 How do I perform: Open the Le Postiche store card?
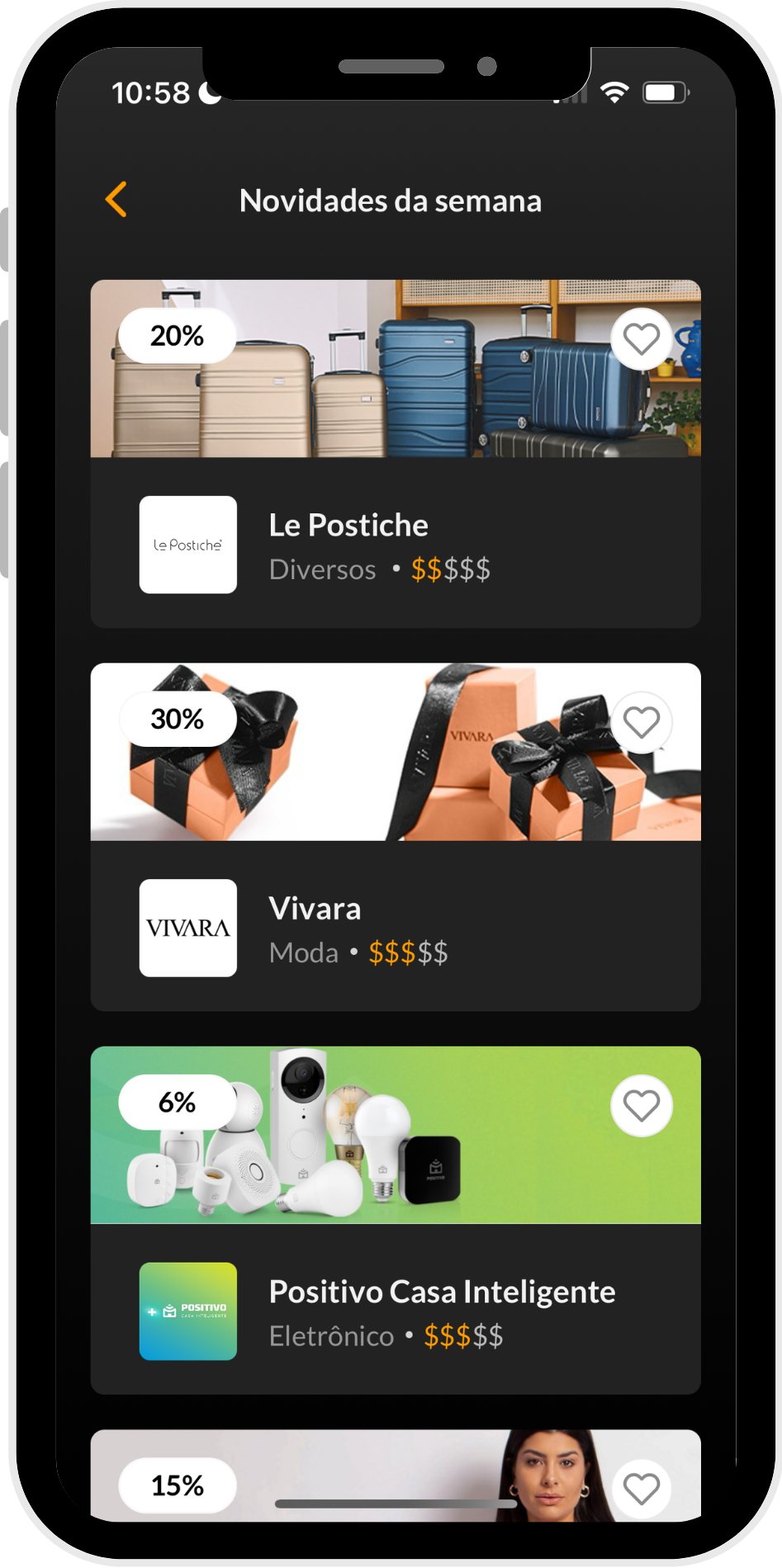tap(395, 545)
